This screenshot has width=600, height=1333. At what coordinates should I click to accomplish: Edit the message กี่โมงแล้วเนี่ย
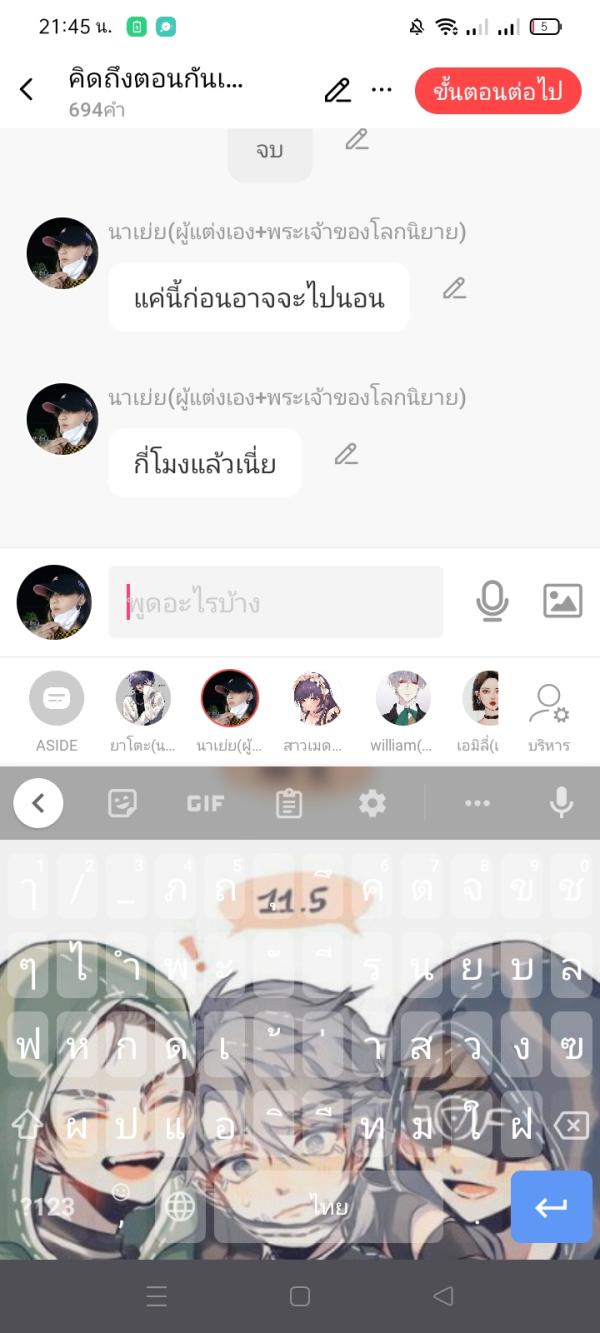click(x=346, y=454)
